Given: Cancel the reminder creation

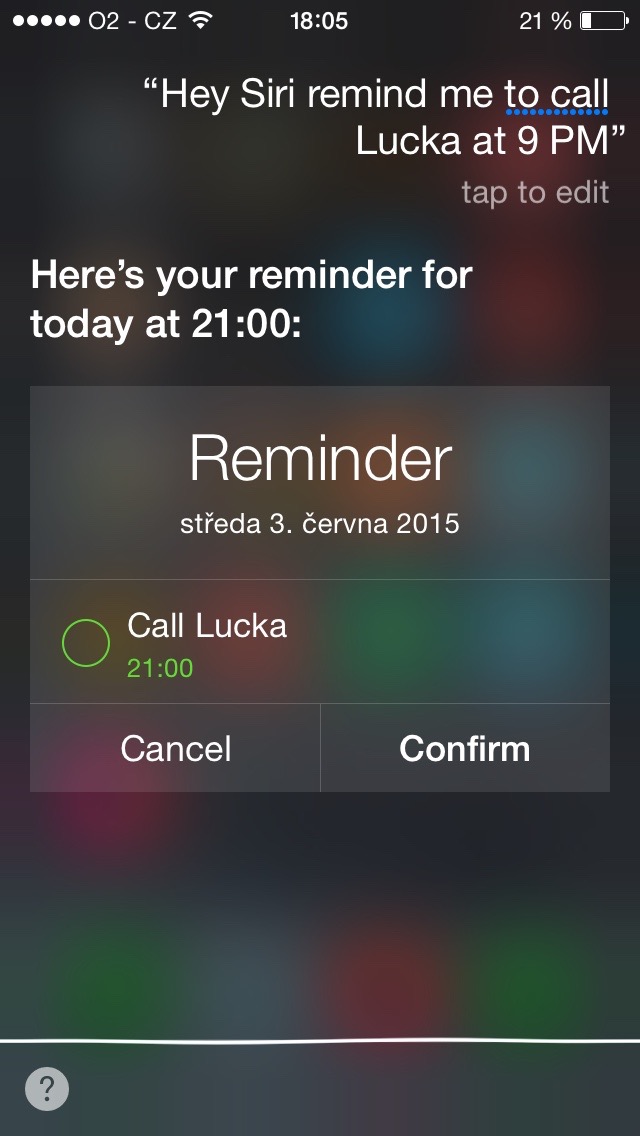Looking at the screenshot, I should click(176, 749).
